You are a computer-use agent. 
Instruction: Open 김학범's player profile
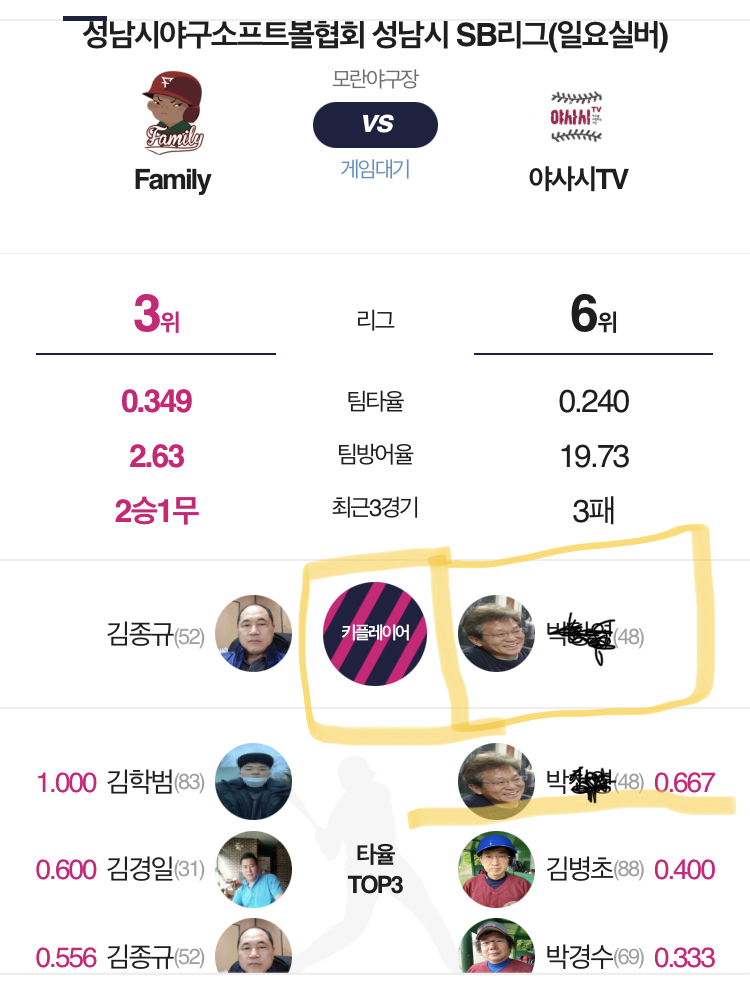pyautogui.click(x=253, y=781)
